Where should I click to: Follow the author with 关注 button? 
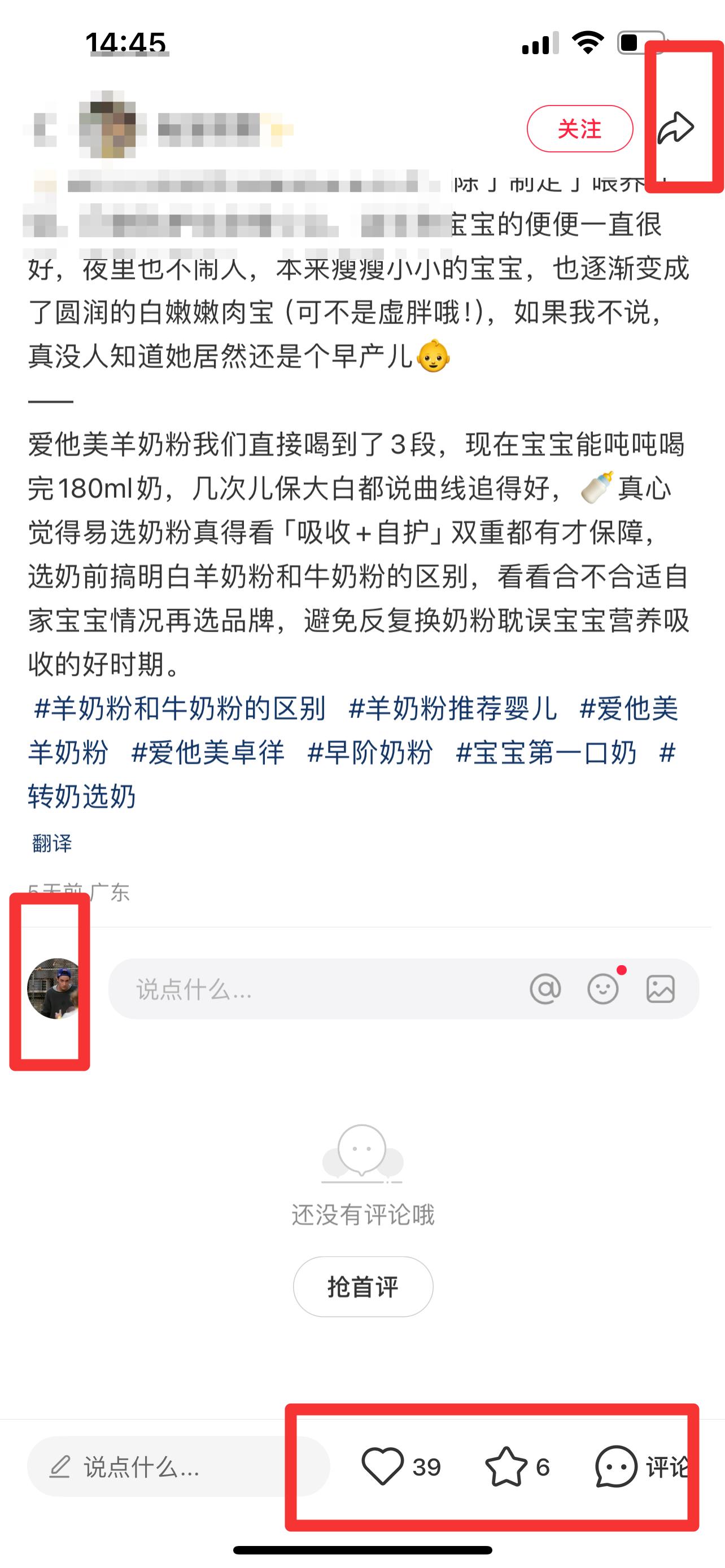pos(579,129)
